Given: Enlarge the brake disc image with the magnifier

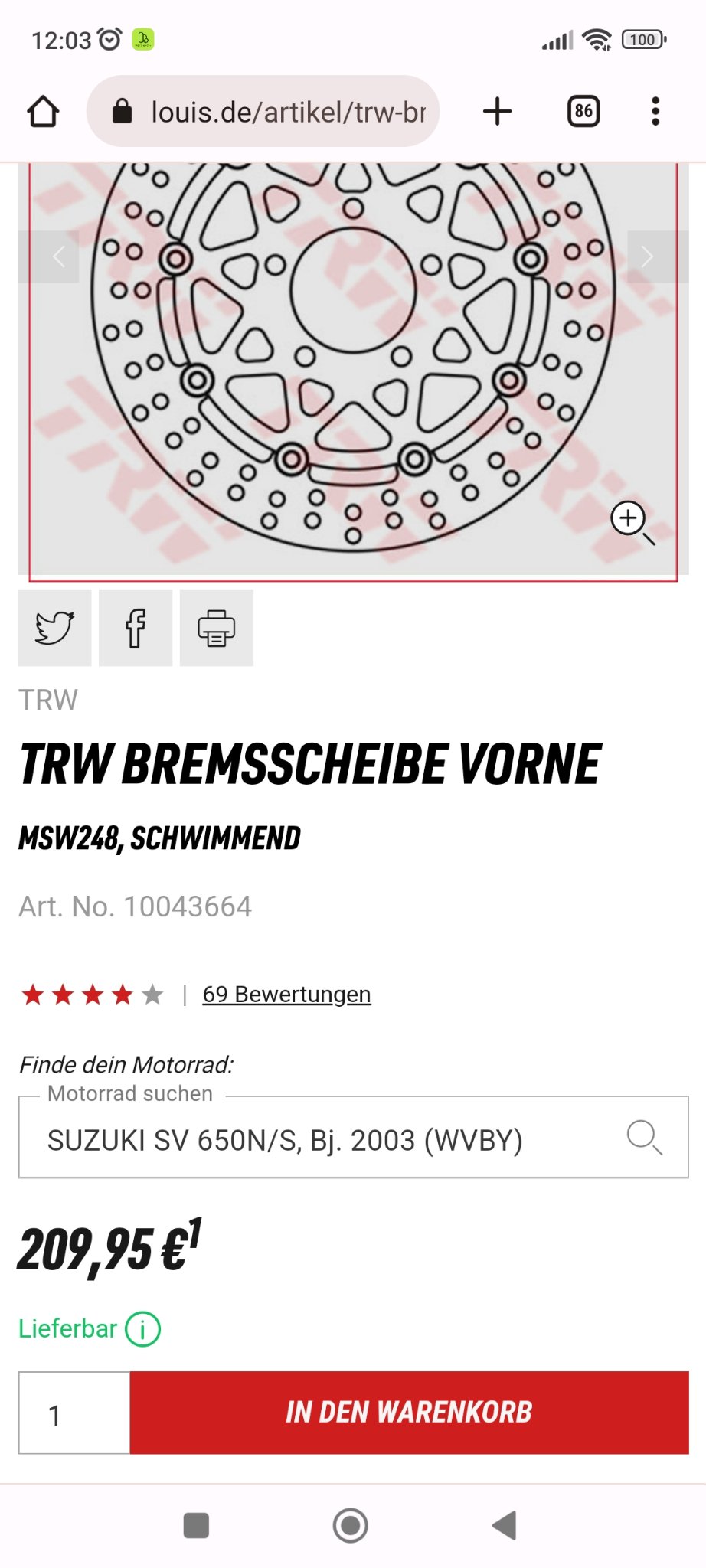Looking at the screenshot, I should pyautogui.click(x=631, y=521).
